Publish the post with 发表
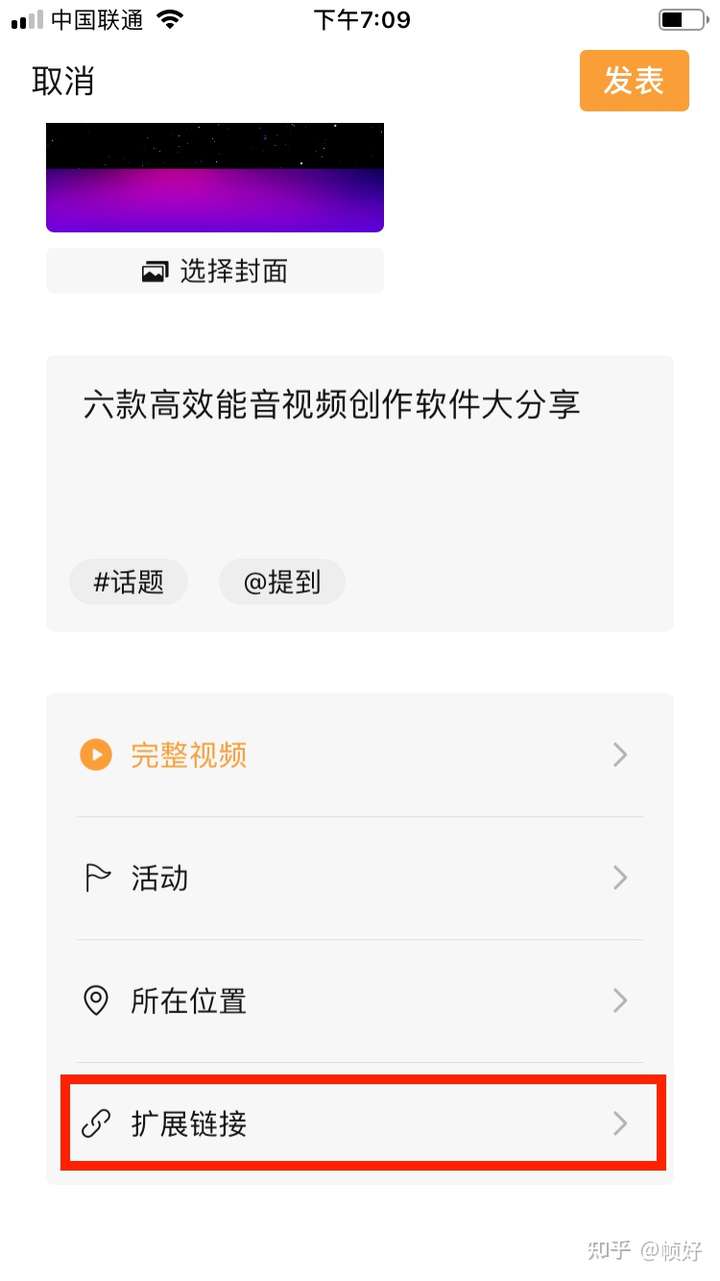The image size is (720, 1281). point(634,81)
